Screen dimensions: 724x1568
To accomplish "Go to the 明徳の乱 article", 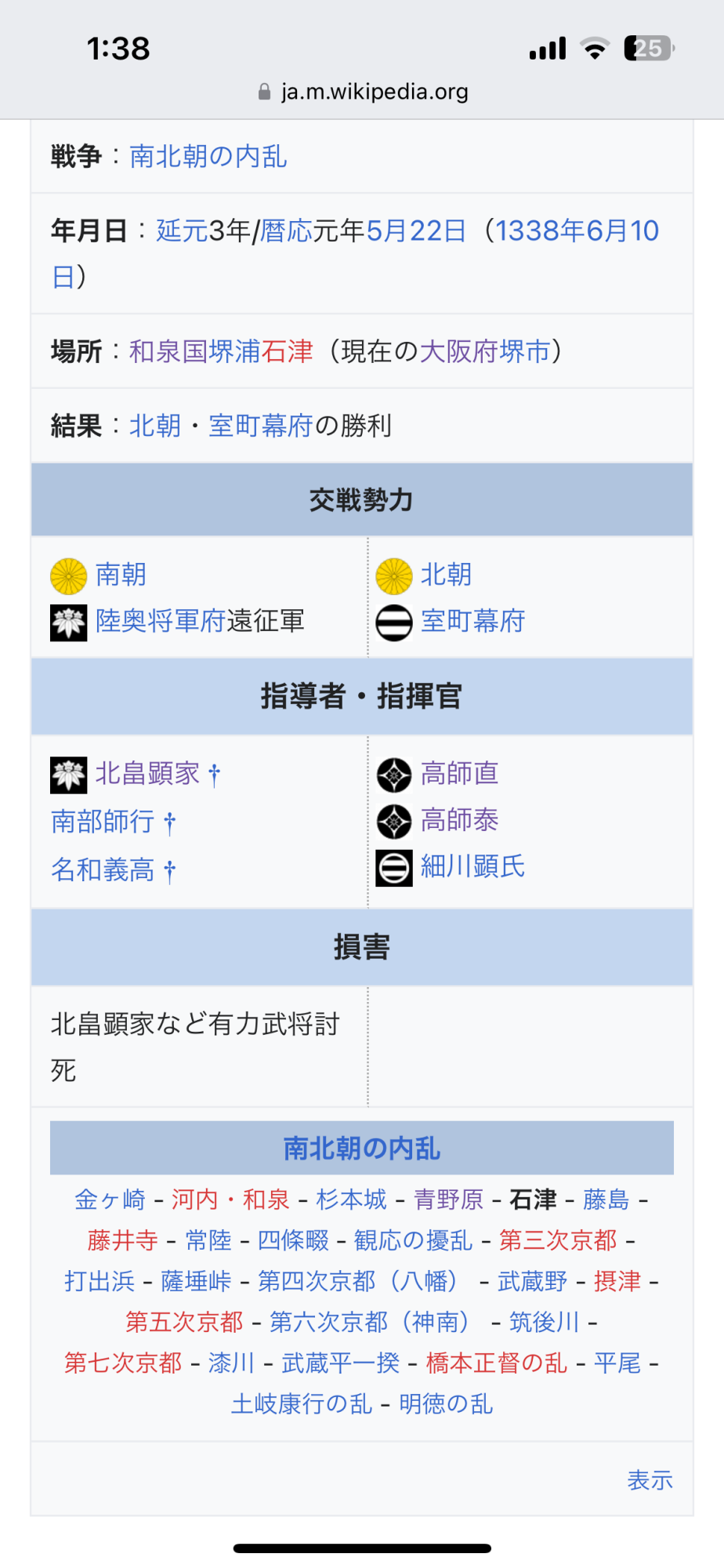I will point(446,1403).
